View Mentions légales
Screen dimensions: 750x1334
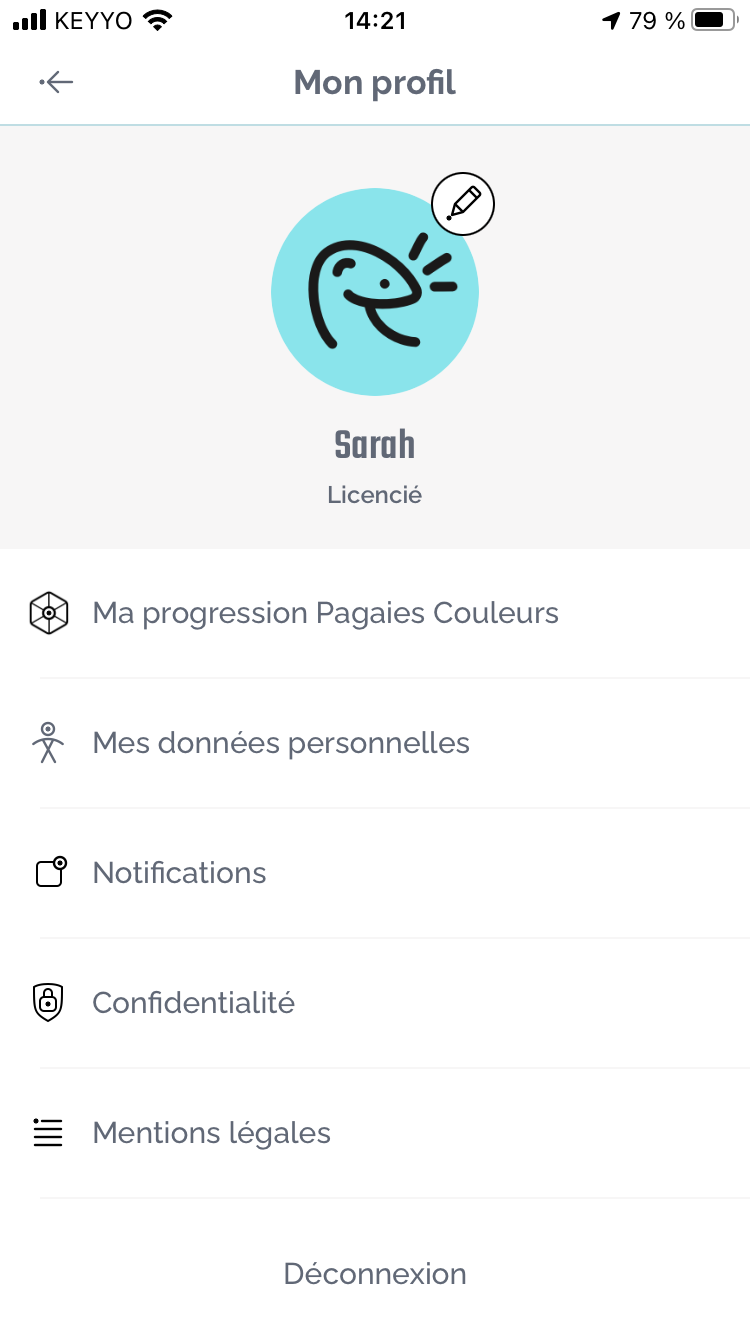tap(375, 1133)
